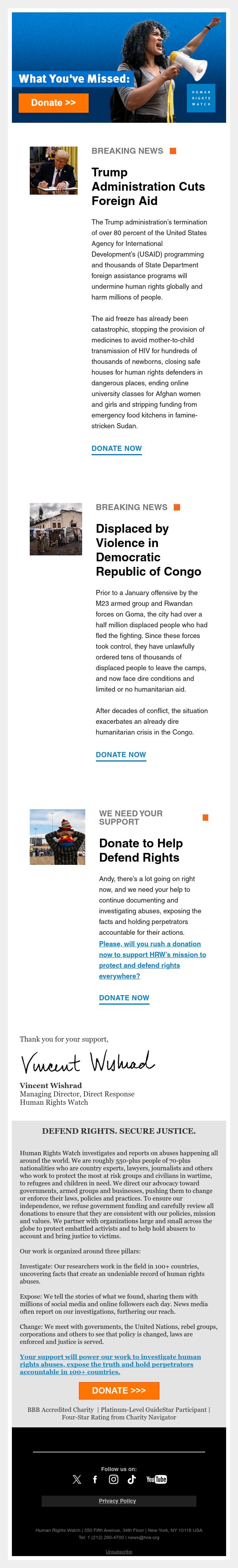Open DONATE NOW under Foreign Aid article
The image size is (238, 1568).
coord(117,448)
